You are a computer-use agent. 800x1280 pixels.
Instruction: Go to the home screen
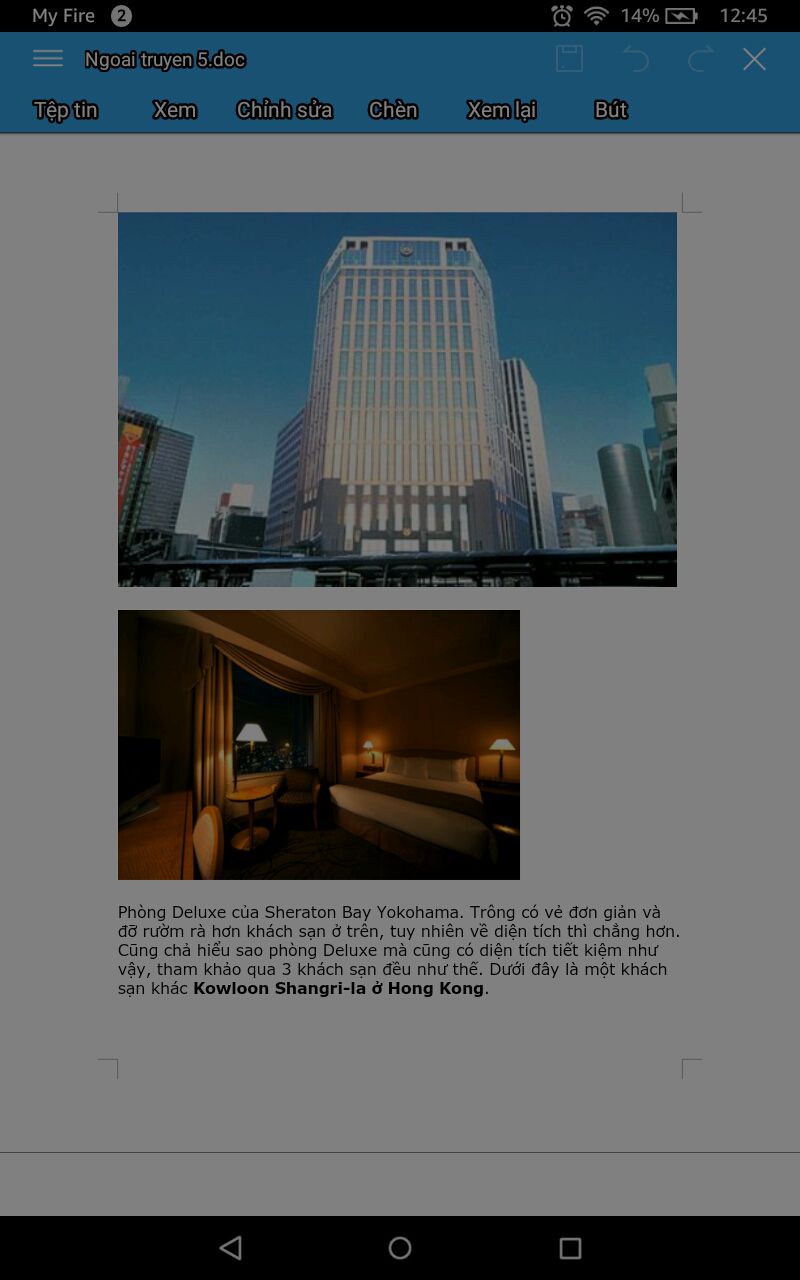(400, 1247)
